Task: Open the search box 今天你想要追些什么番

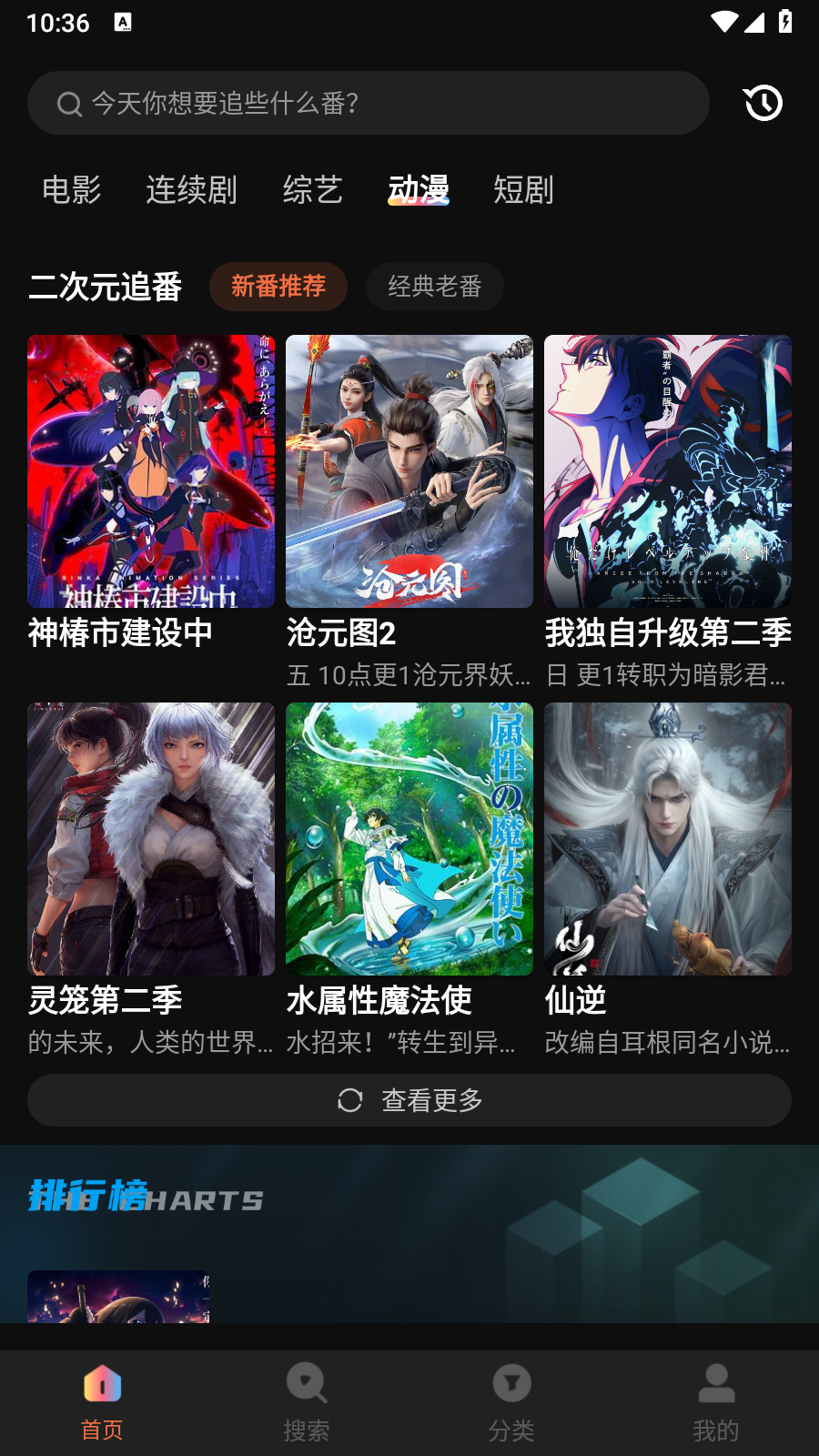Action: tap(369, 103)
